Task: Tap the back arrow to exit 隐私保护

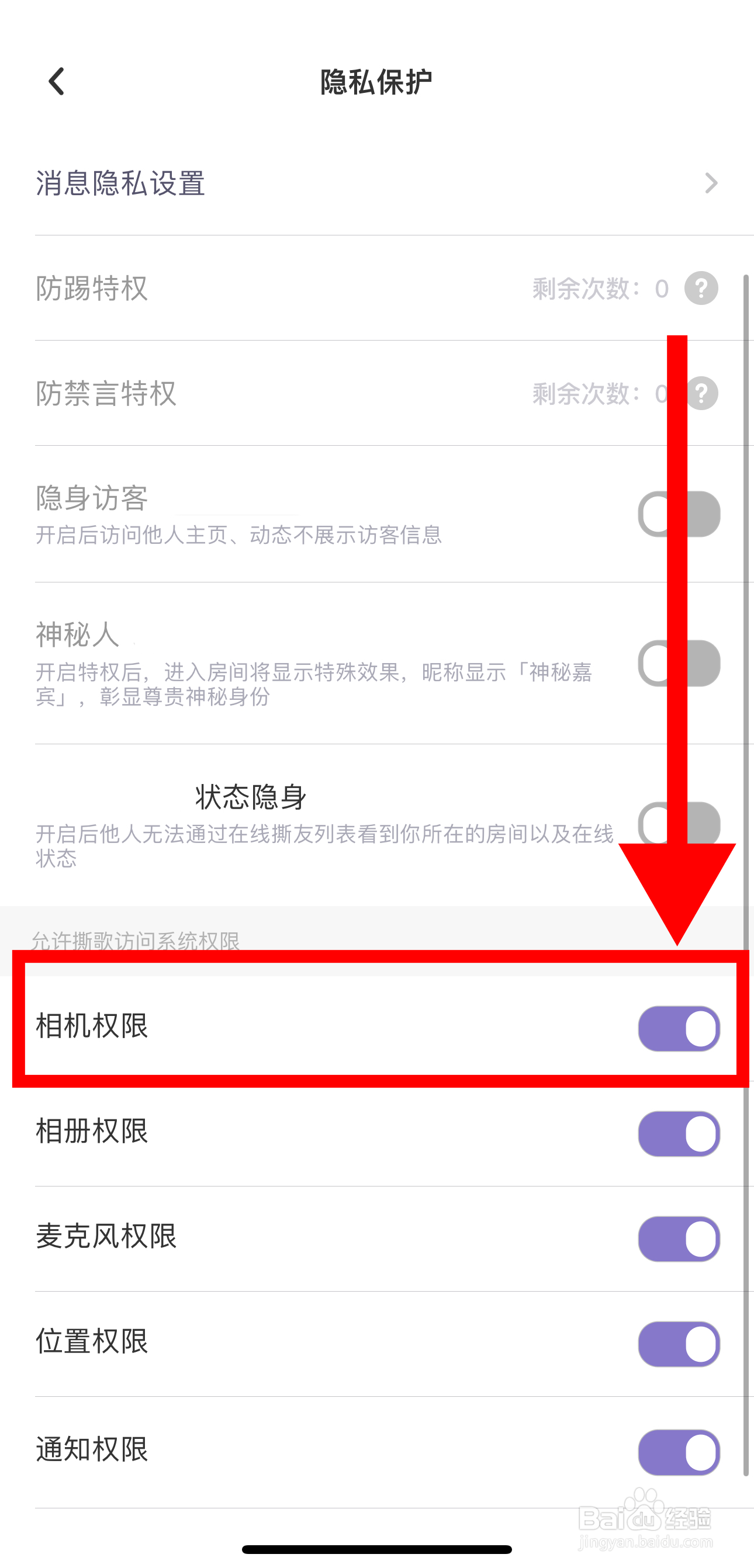Action: pyautogui.click(x=56, y=81)
